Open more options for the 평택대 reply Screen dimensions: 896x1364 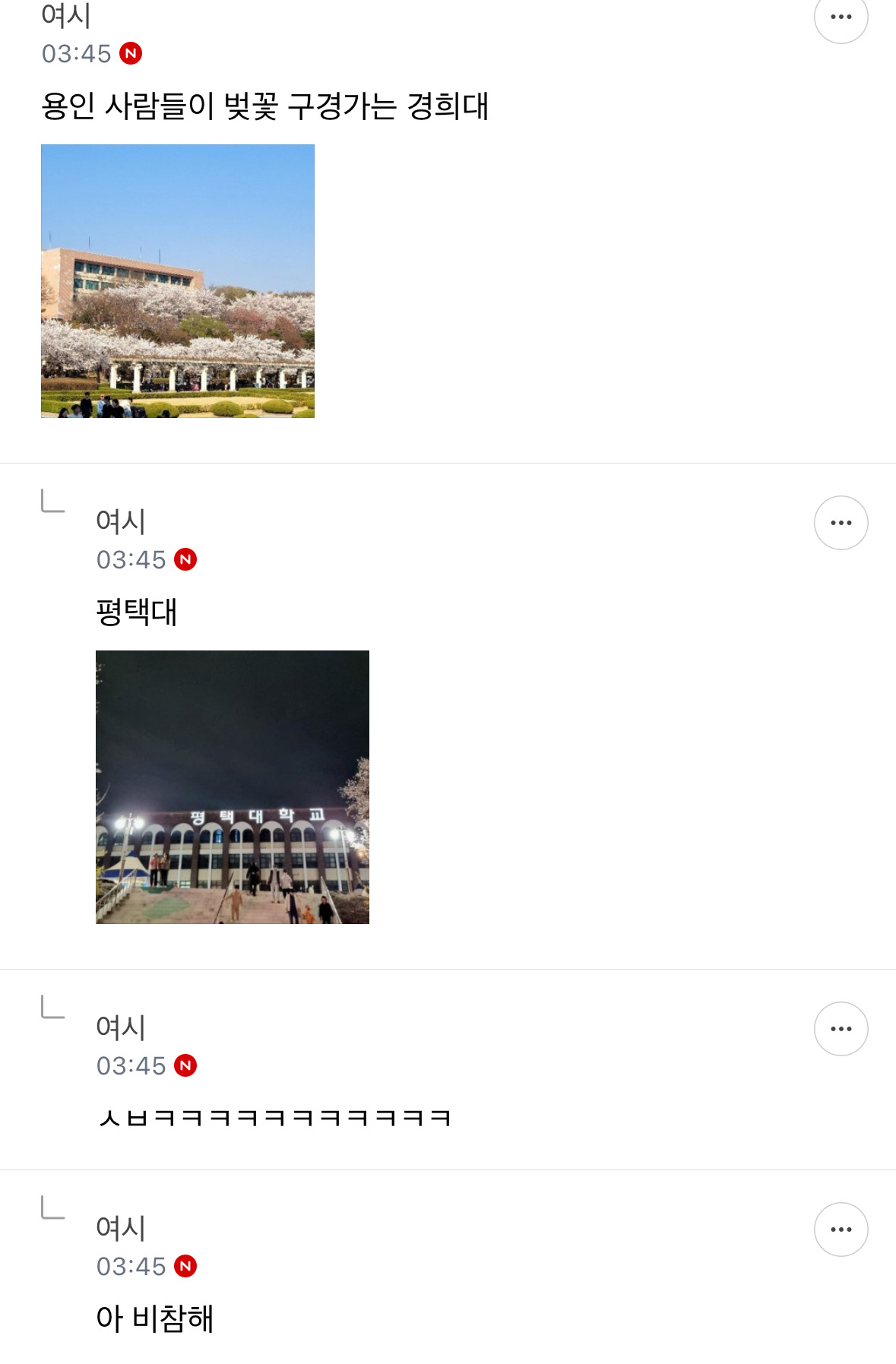[841, 523]
